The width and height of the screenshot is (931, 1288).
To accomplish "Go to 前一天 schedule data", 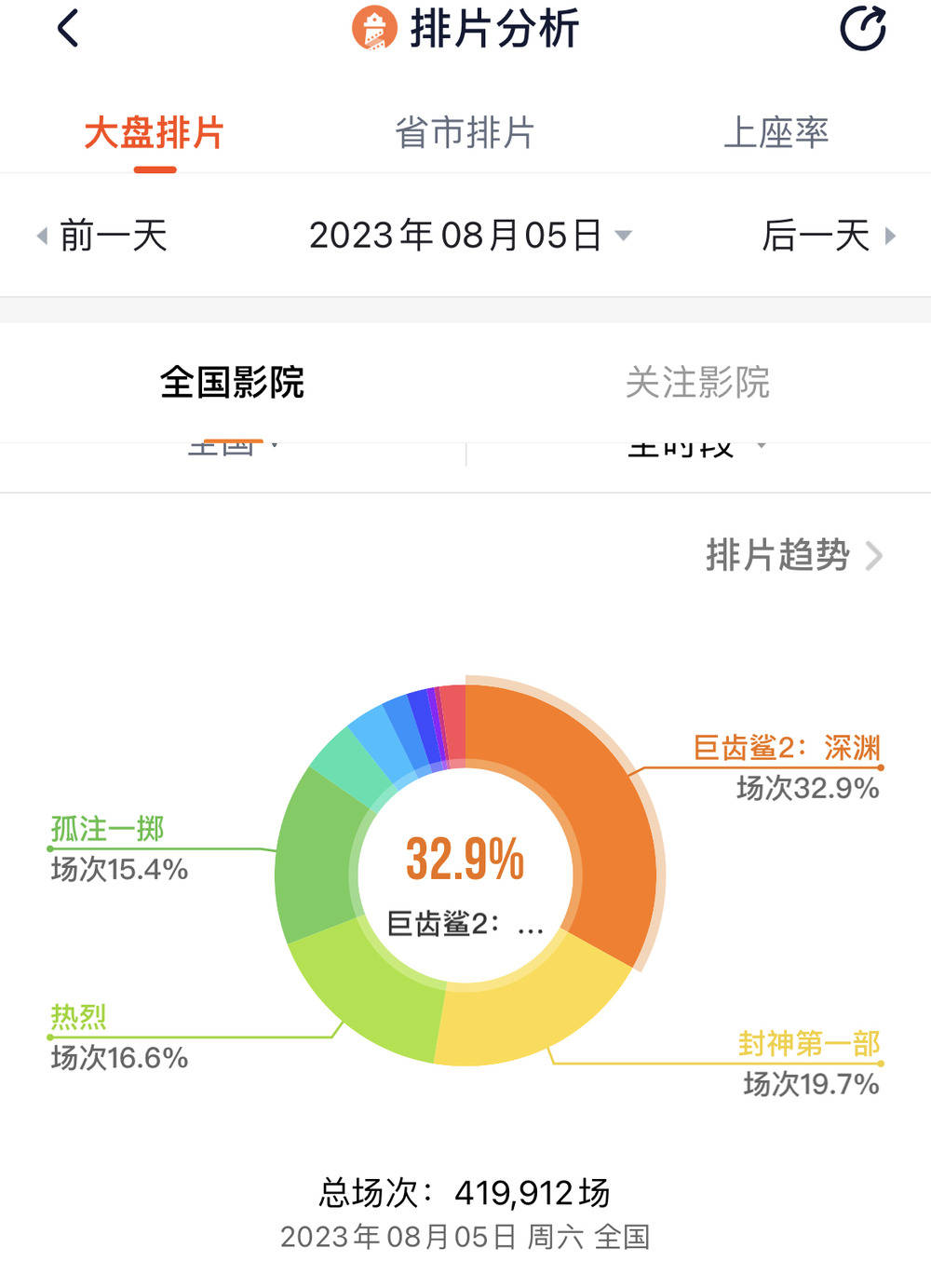I will [x=102, y=236].
